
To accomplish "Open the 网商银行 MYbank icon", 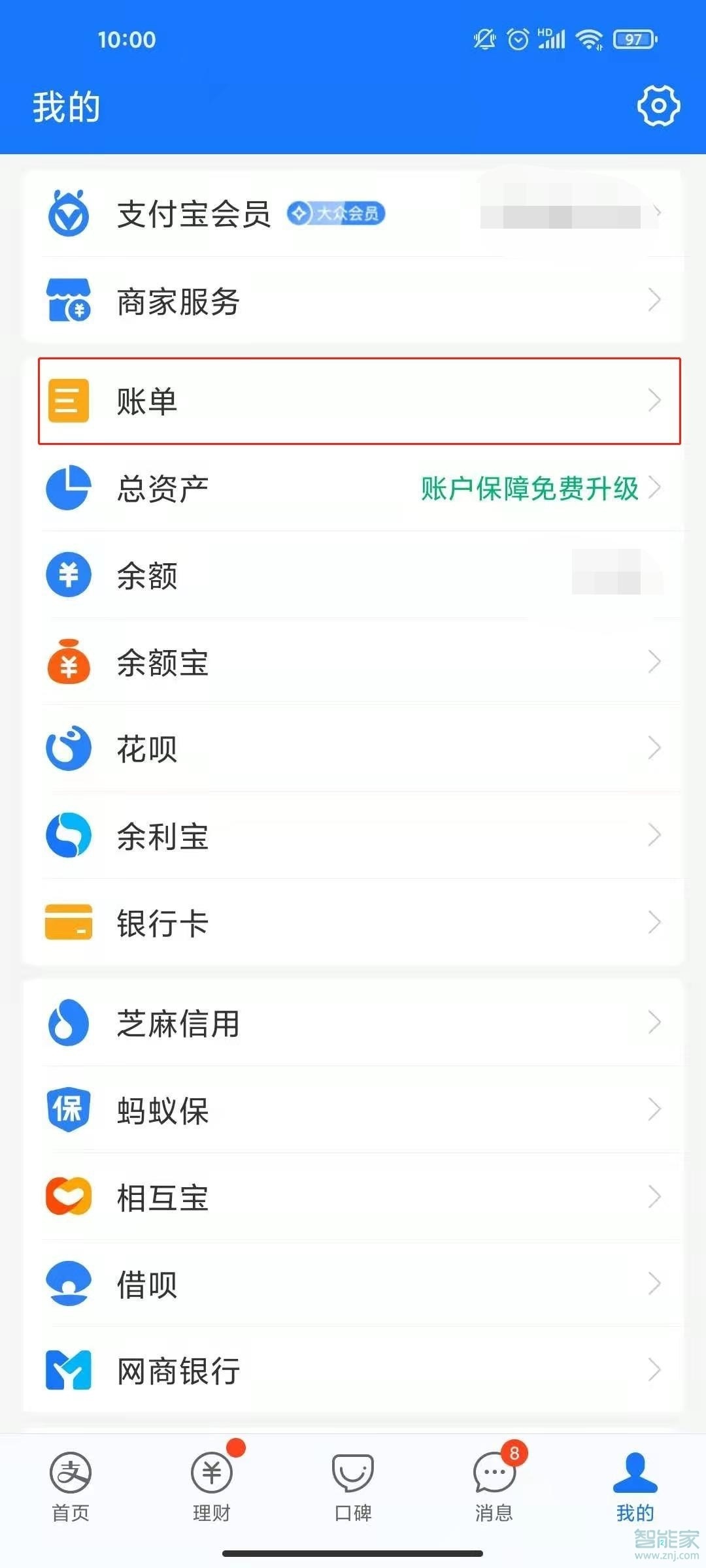I will coord(68,1371).
